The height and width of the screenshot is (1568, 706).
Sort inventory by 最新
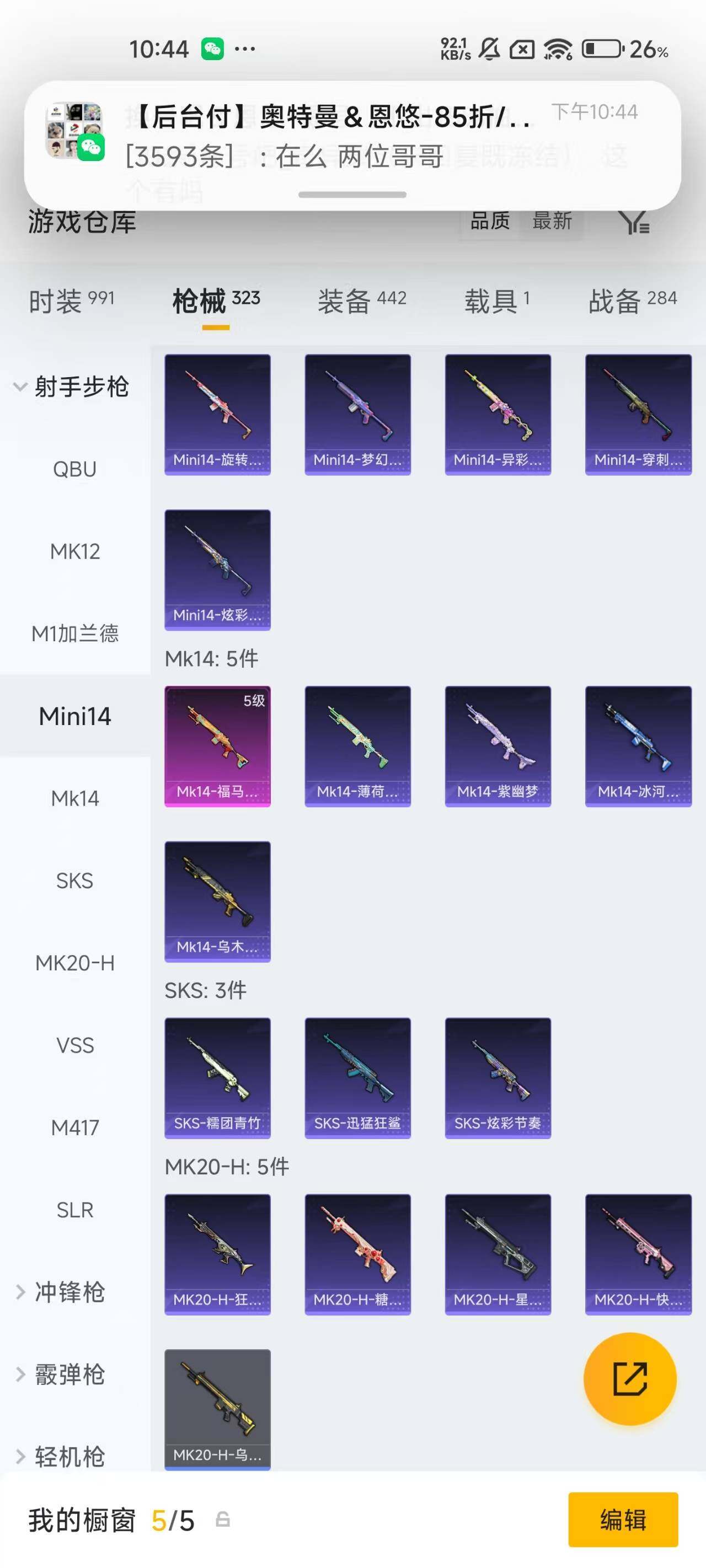pyautogui.click(x=552, y=222)
